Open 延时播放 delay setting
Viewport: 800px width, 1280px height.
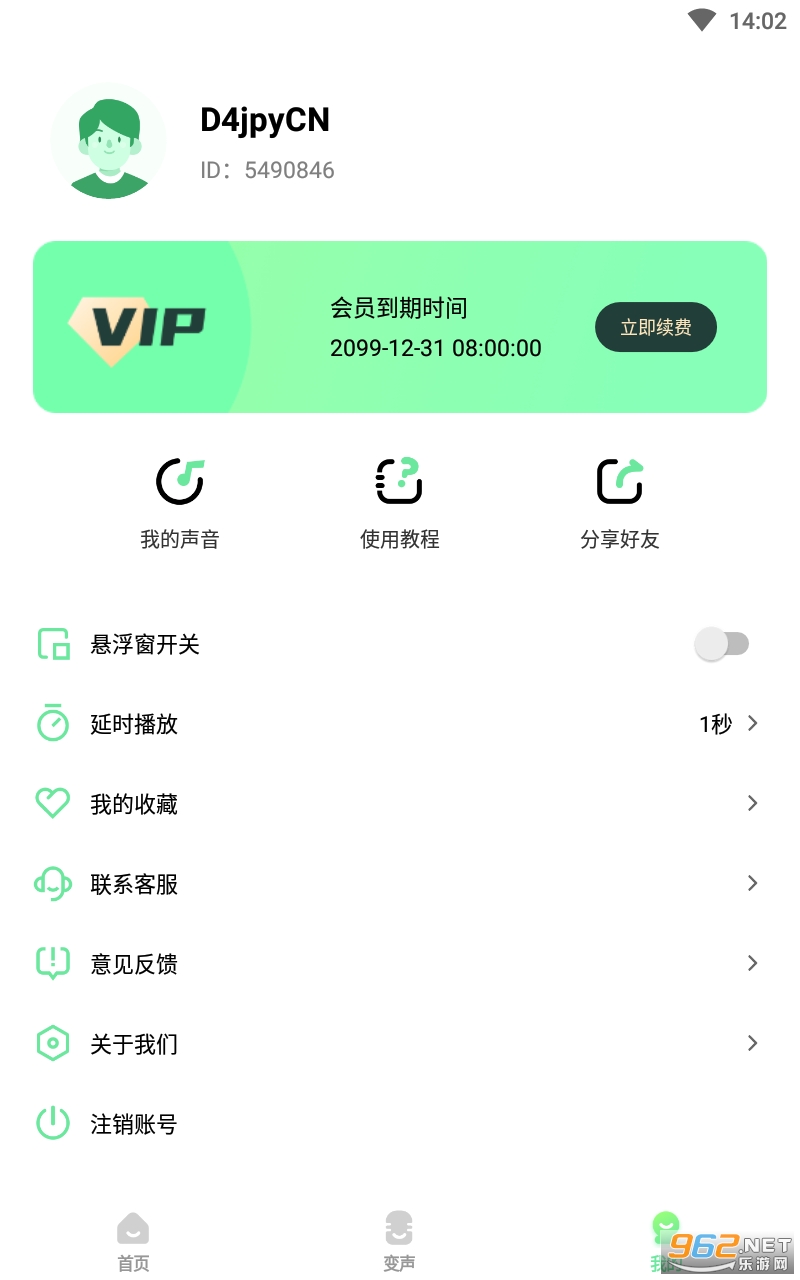coord(400,724)
